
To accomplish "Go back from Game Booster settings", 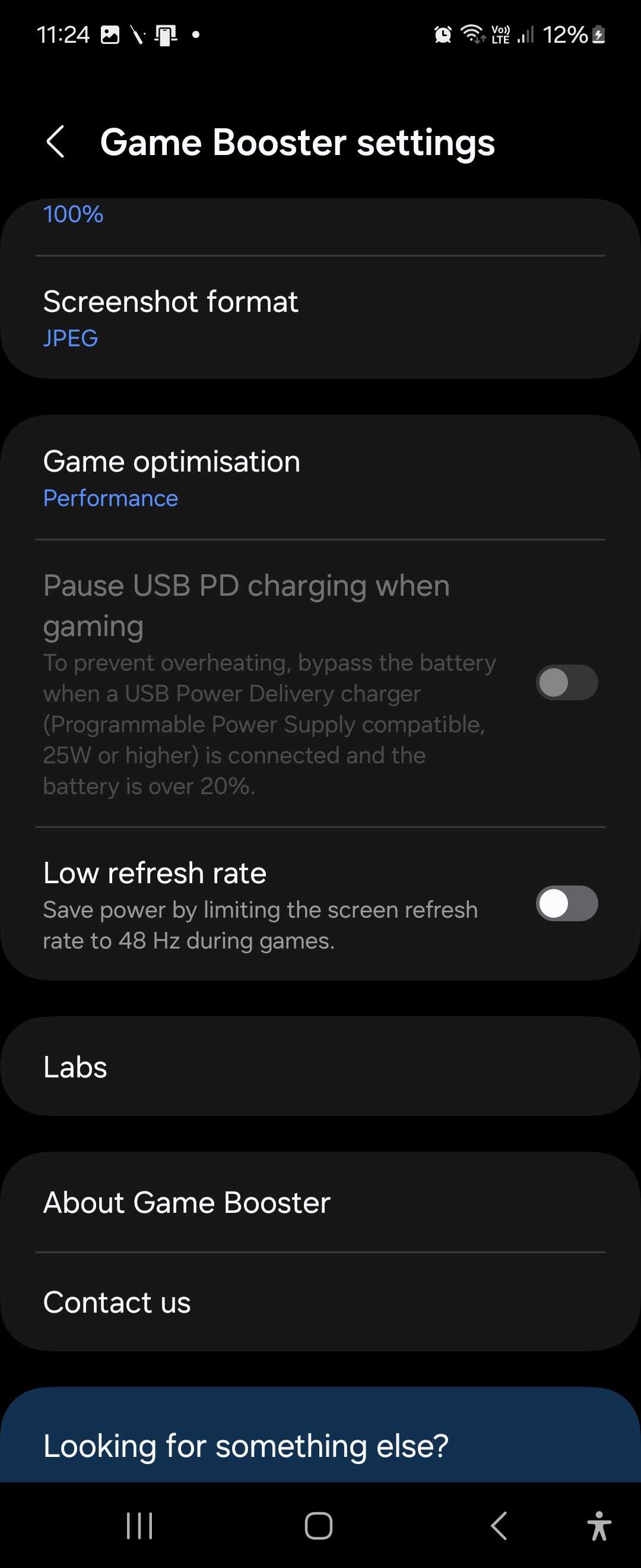I will pos(55,143).
